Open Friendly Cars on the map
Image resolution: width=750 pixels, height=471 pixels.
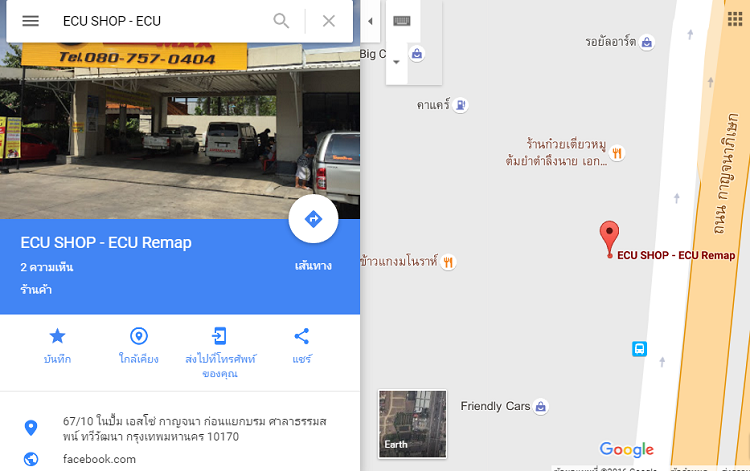[x=540, y=407]
